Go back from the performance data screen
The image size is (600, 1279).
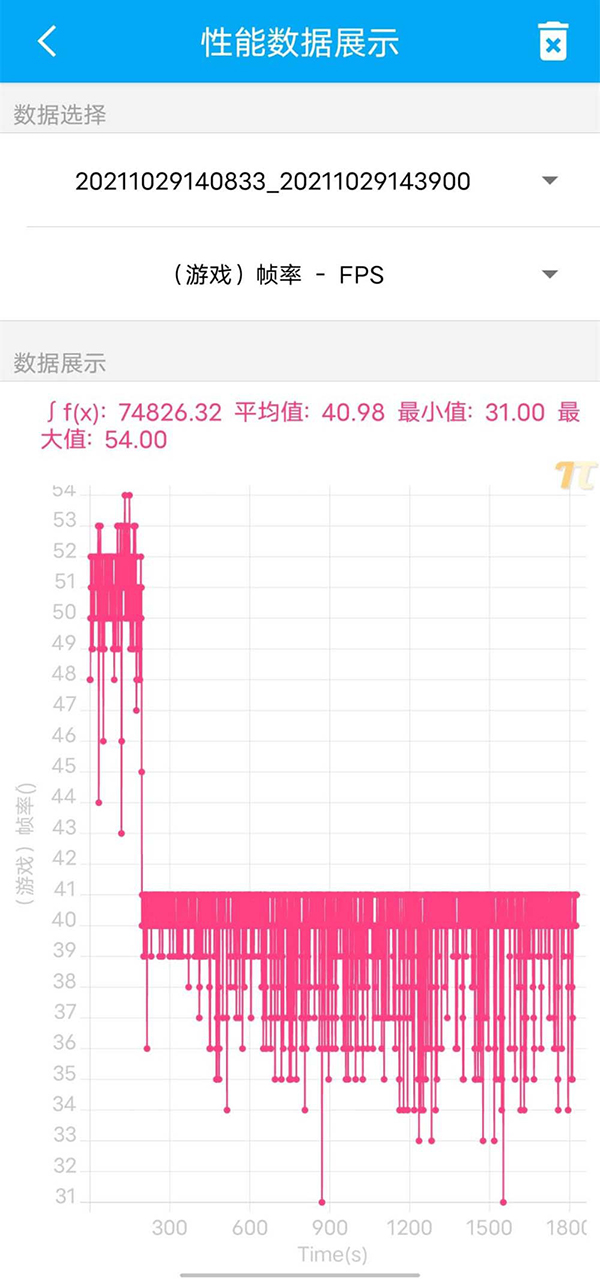[47, 42]
